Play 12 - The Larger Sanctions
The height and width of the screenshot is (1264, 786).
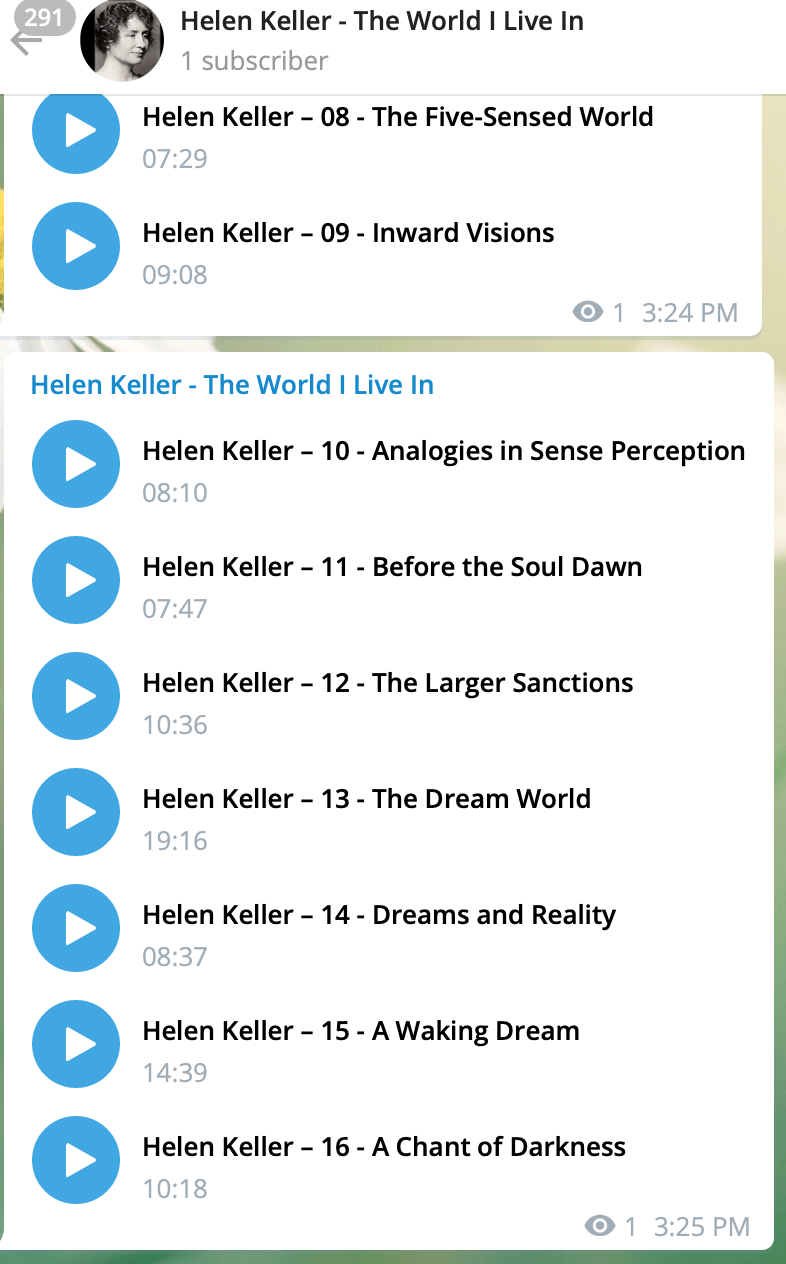77,696
